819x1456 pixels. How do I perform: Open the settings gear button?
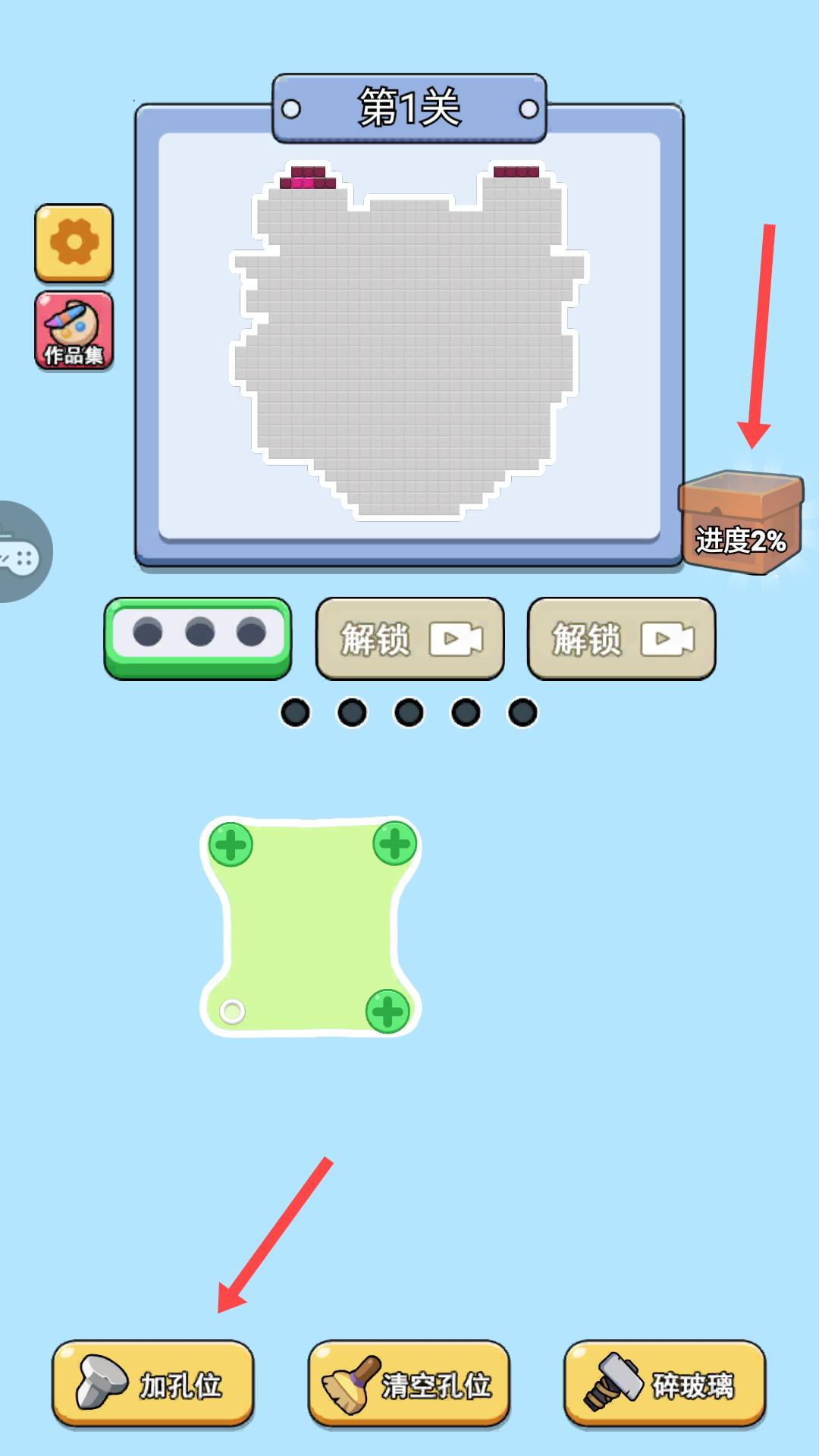(x=74, y=243)
